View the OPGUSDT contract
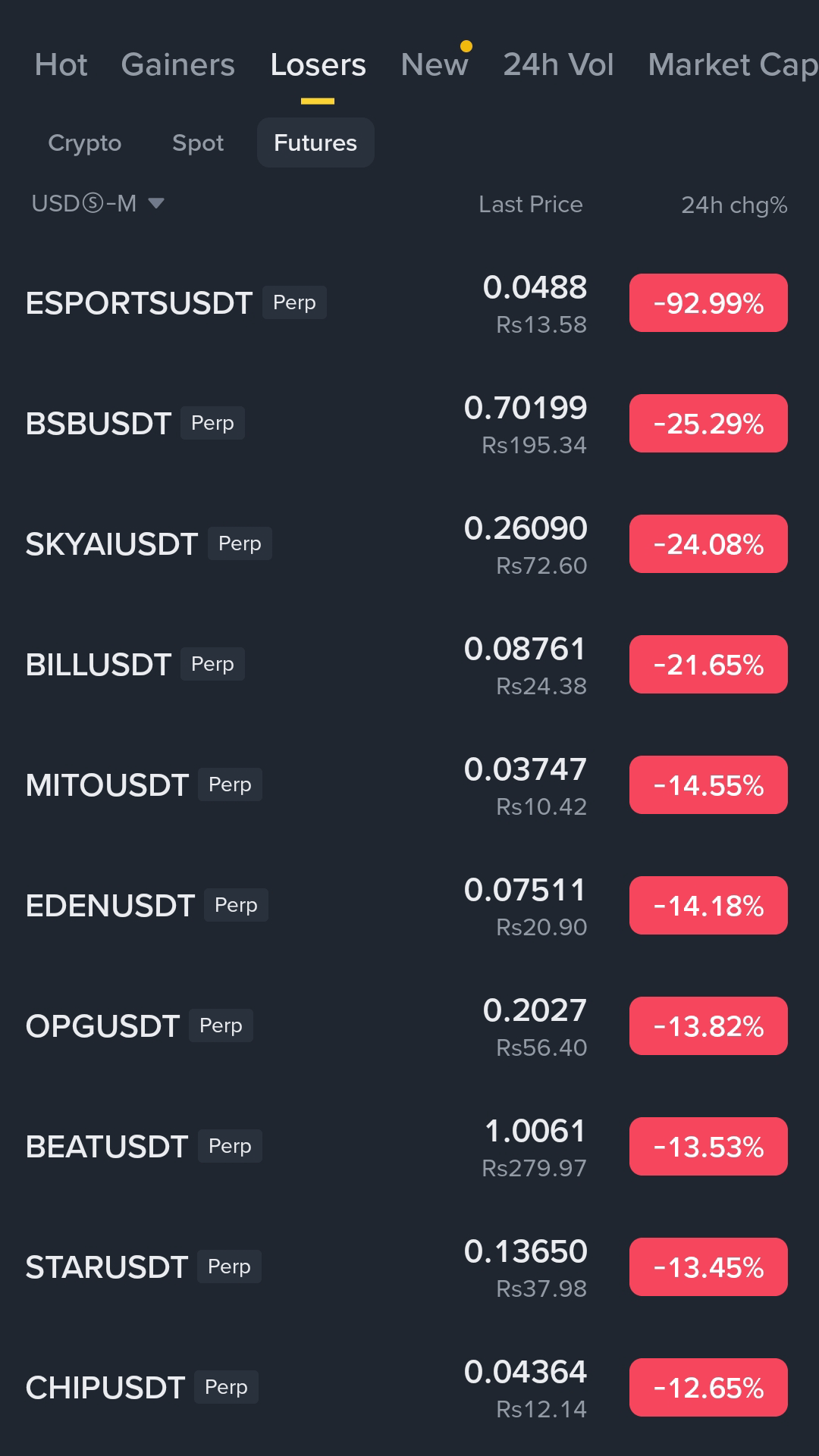 click(x=409, y=1026)
